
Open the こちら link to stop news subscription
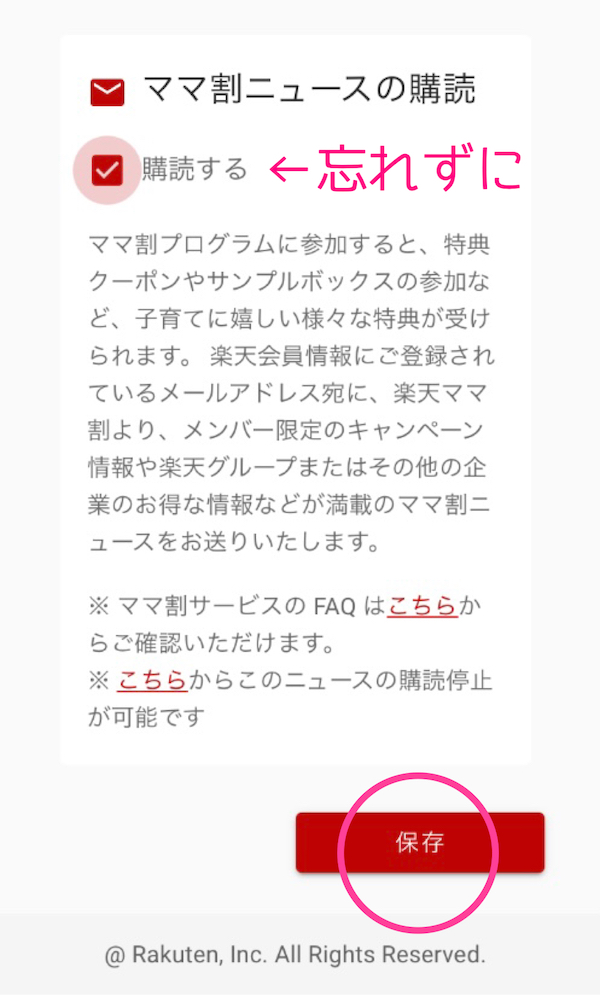pyautogui.click(x=152, y=681)
